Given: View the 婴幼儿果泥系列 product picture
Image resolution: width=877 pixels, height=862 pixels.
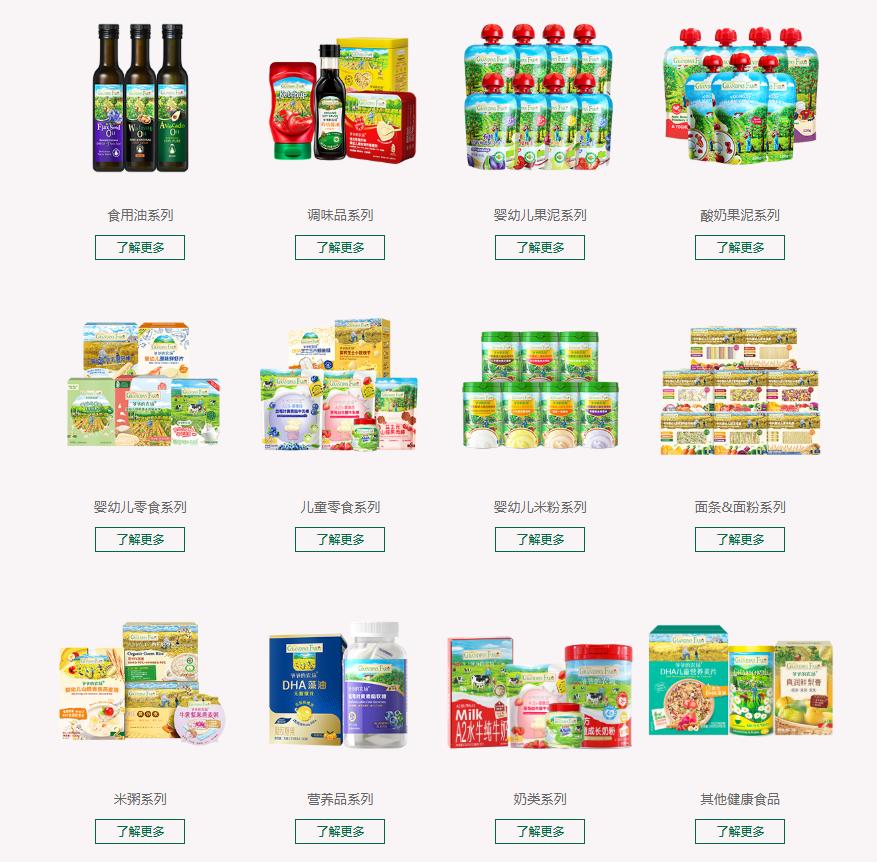Looking at the screenshot, I should coord(540,97).
